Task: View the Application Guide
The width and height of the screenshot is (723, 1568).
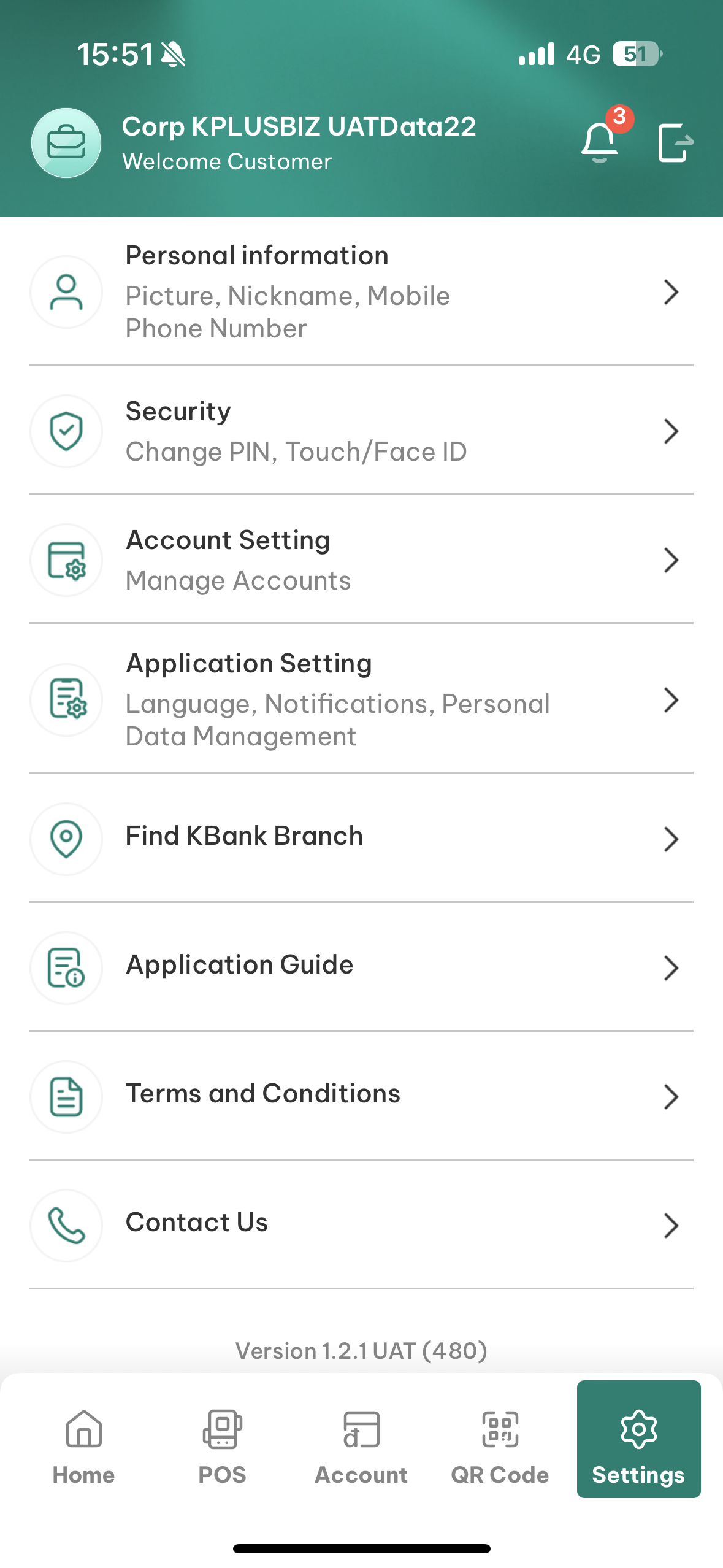Action: pos(361,967)
